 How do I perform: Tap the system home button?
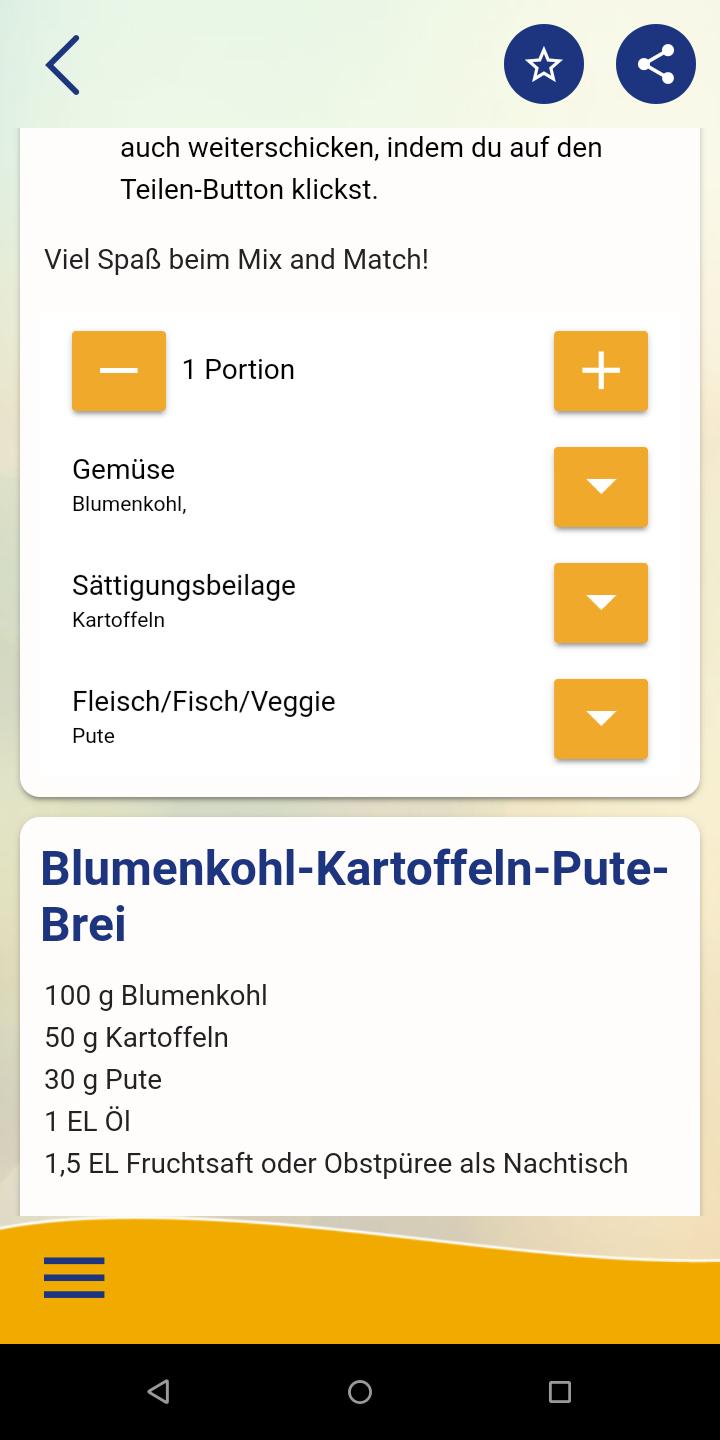pos(360,1392)
